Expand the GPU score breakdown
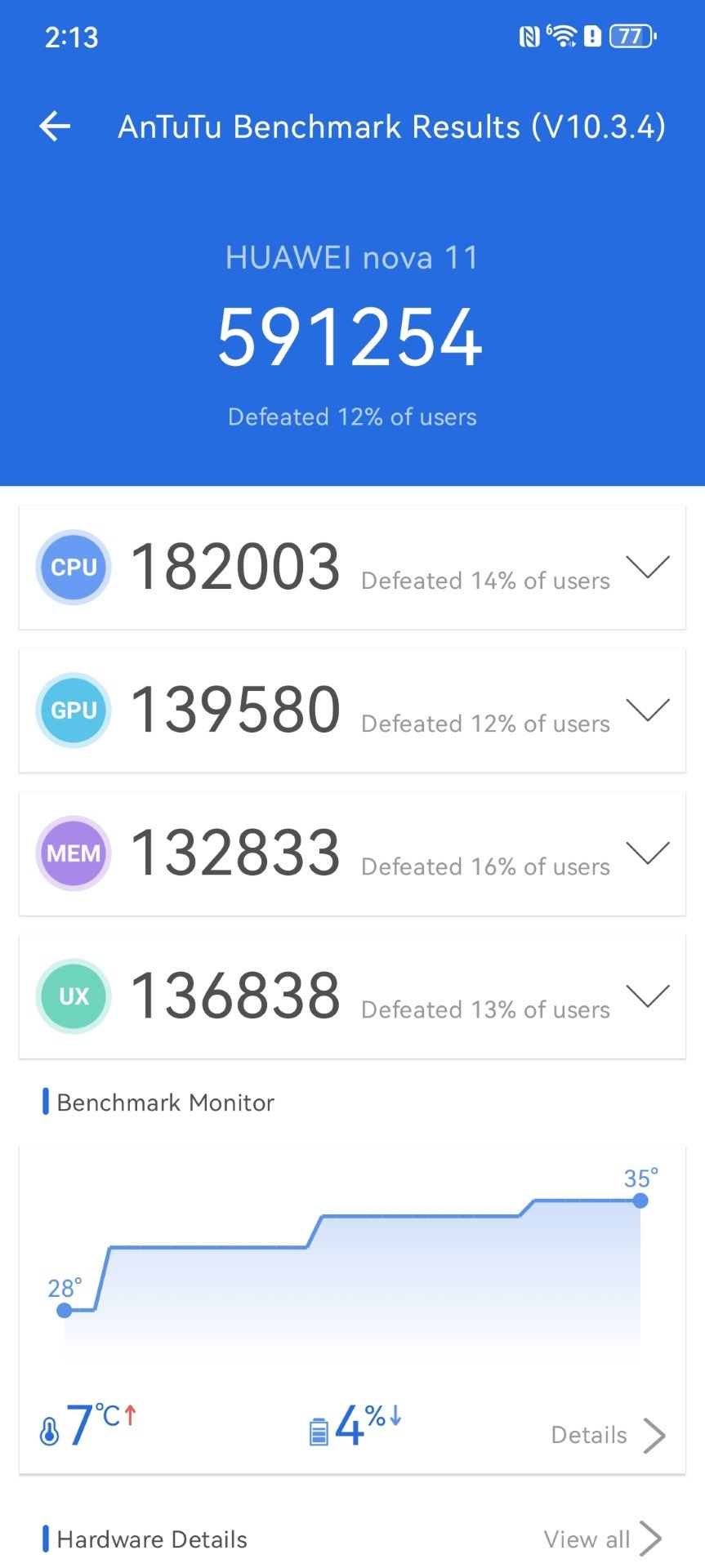Viewport: 705px width, 1568px height. pos(647,710)
